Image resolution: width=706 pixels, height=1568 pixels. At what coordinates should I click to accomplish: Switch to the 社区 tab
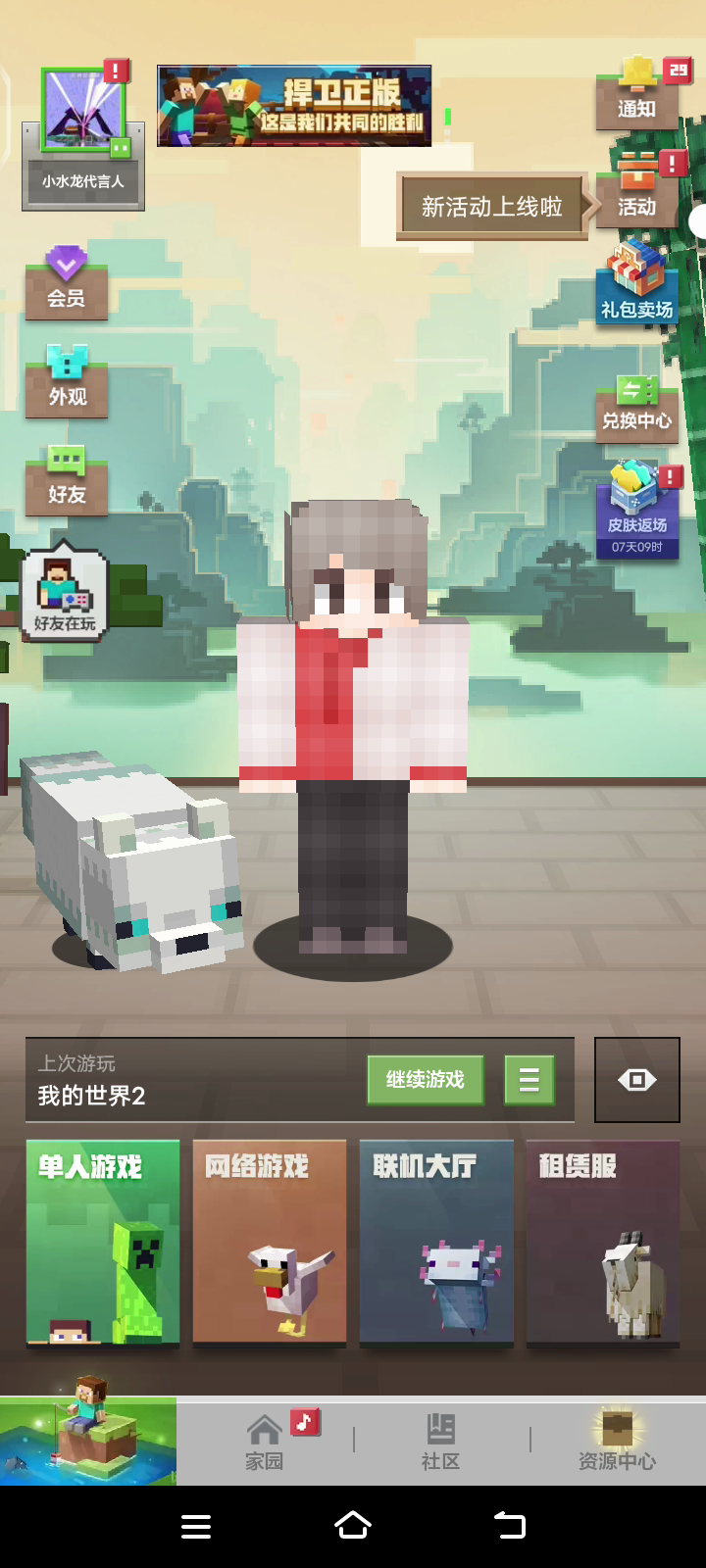coord(441,1441)
